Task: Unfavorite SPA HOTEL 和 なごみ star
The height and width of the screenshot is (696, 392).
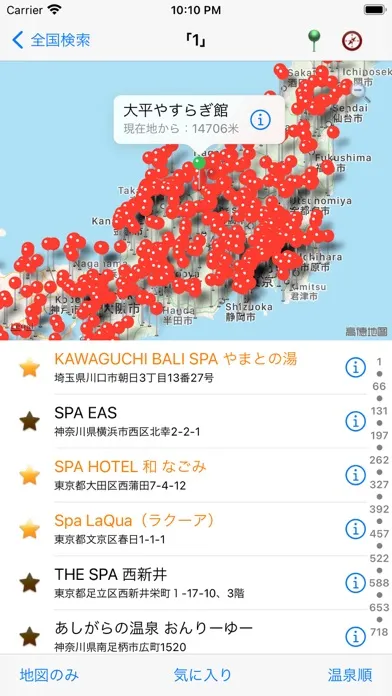Action: (x=30, y=475)
